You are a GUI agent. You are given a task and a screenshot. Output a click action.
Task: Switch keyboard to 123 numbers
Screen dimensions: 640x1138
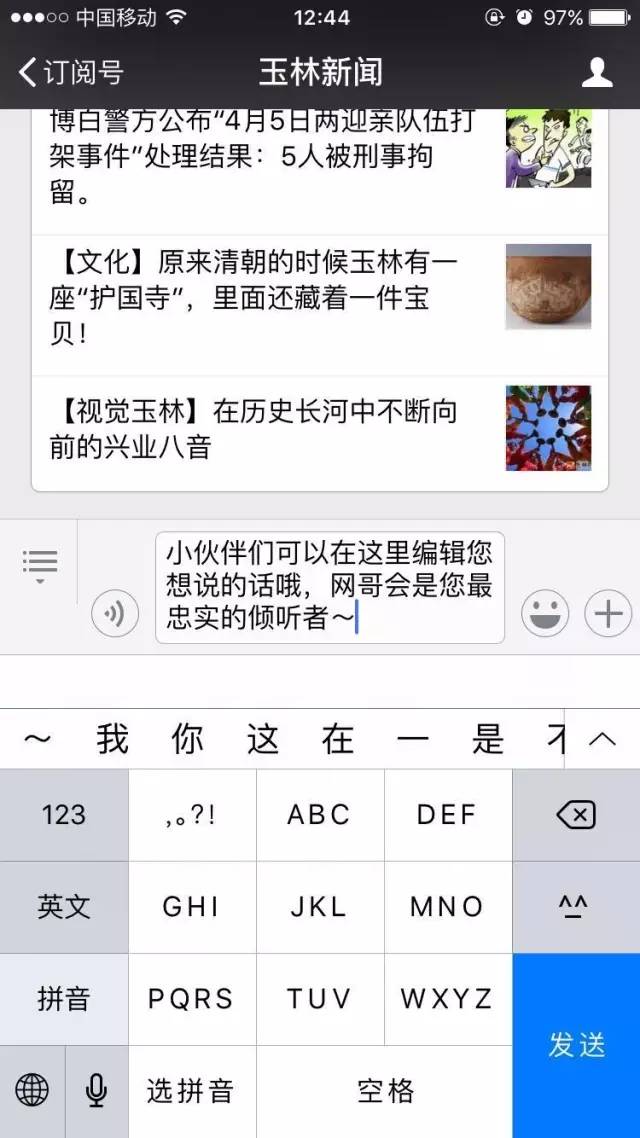tap(64, 815)
